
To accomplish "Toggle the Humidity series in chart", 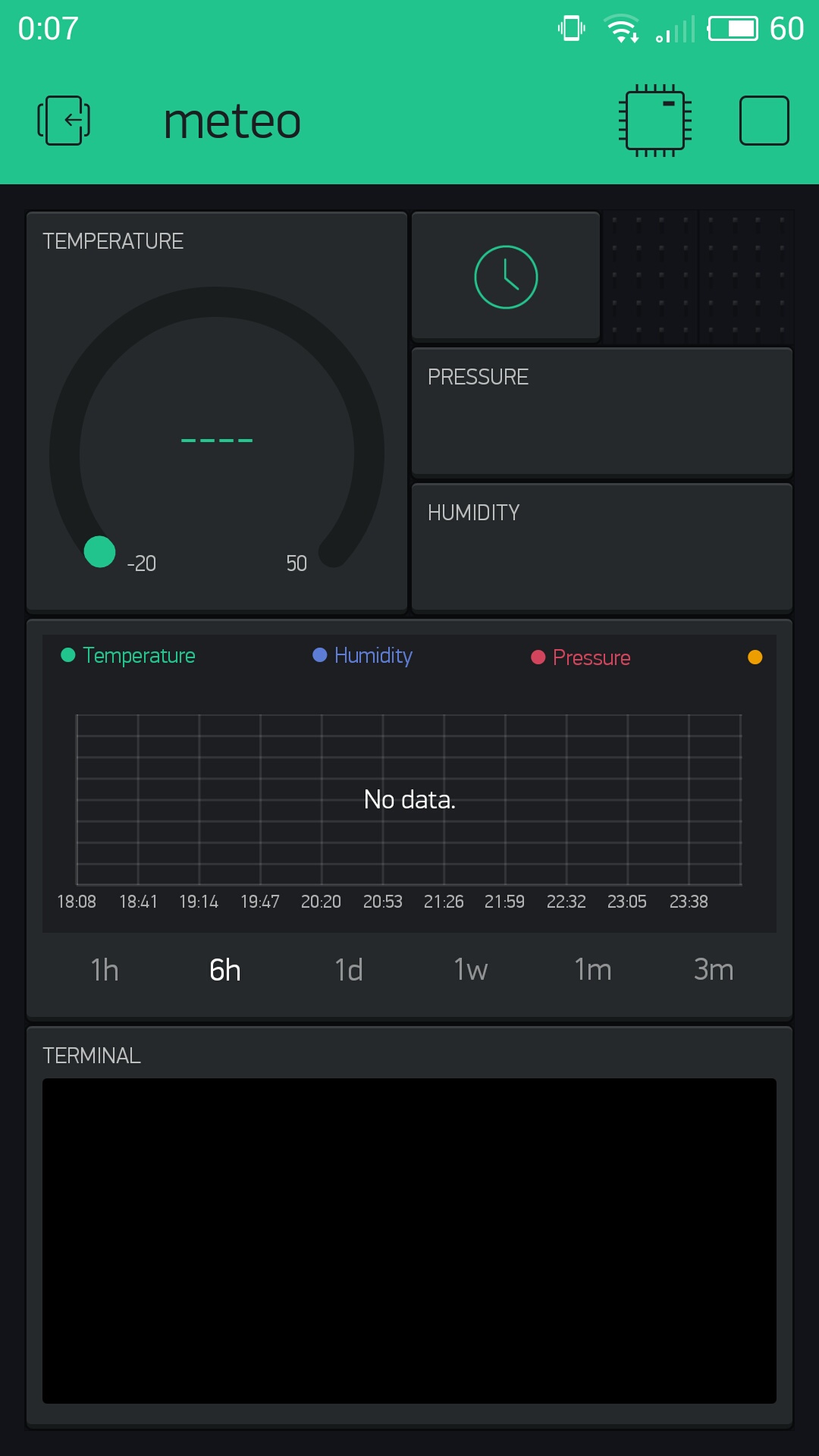I will [362, 656].
